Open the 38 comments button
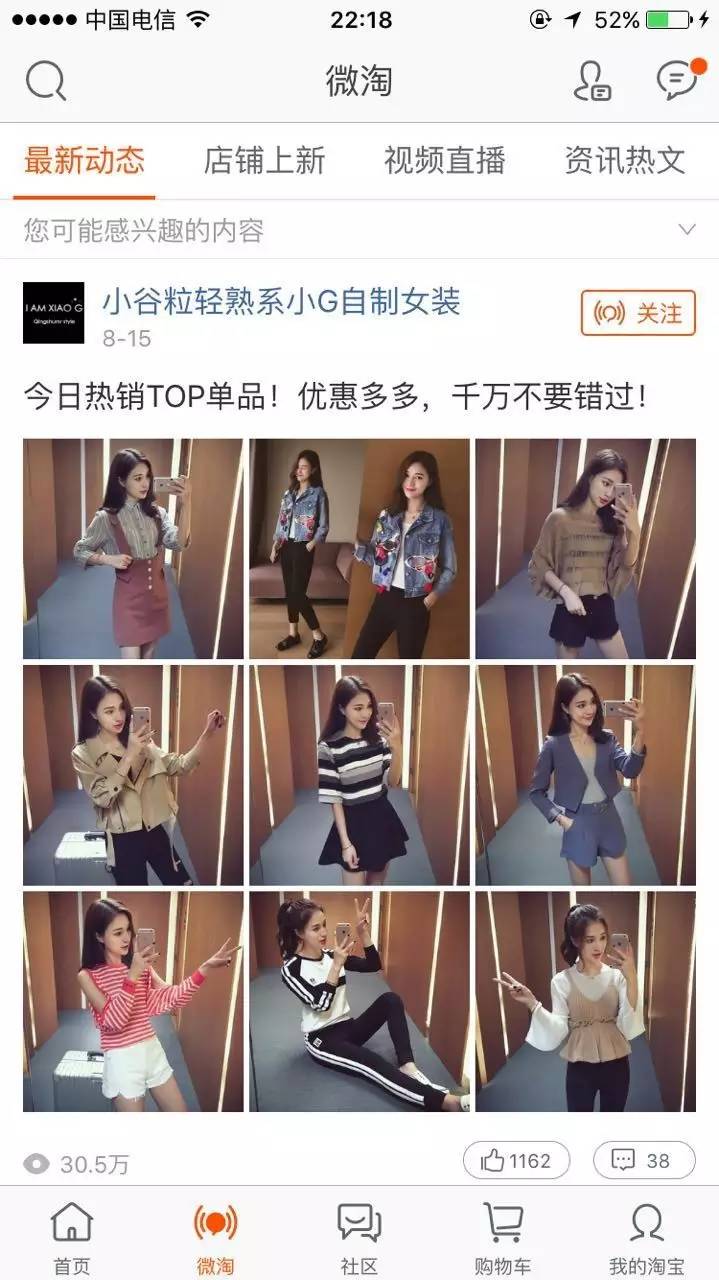The height and width of the screenshot is (1280, 719). pyautogui.click(x=644, y=1160)
